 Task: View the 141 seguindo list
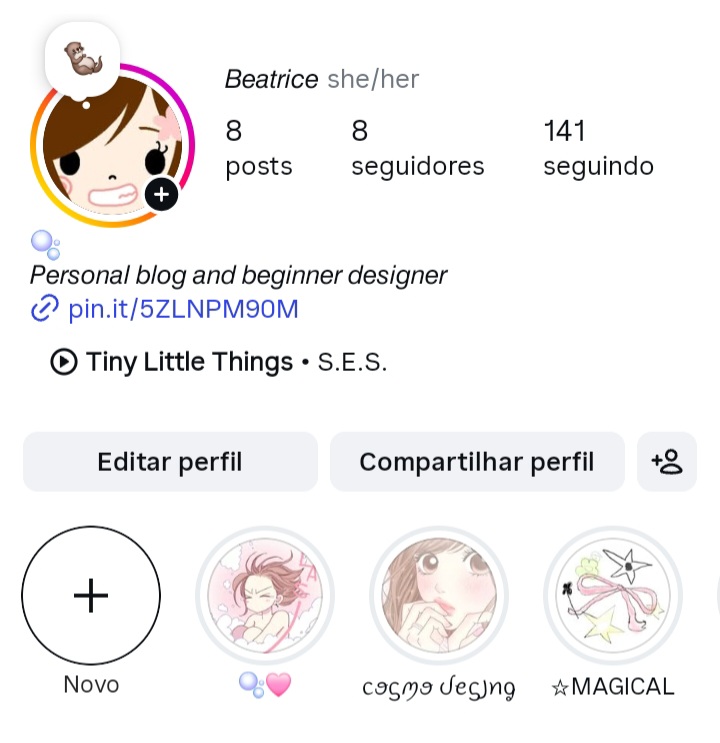click(598, 148)
